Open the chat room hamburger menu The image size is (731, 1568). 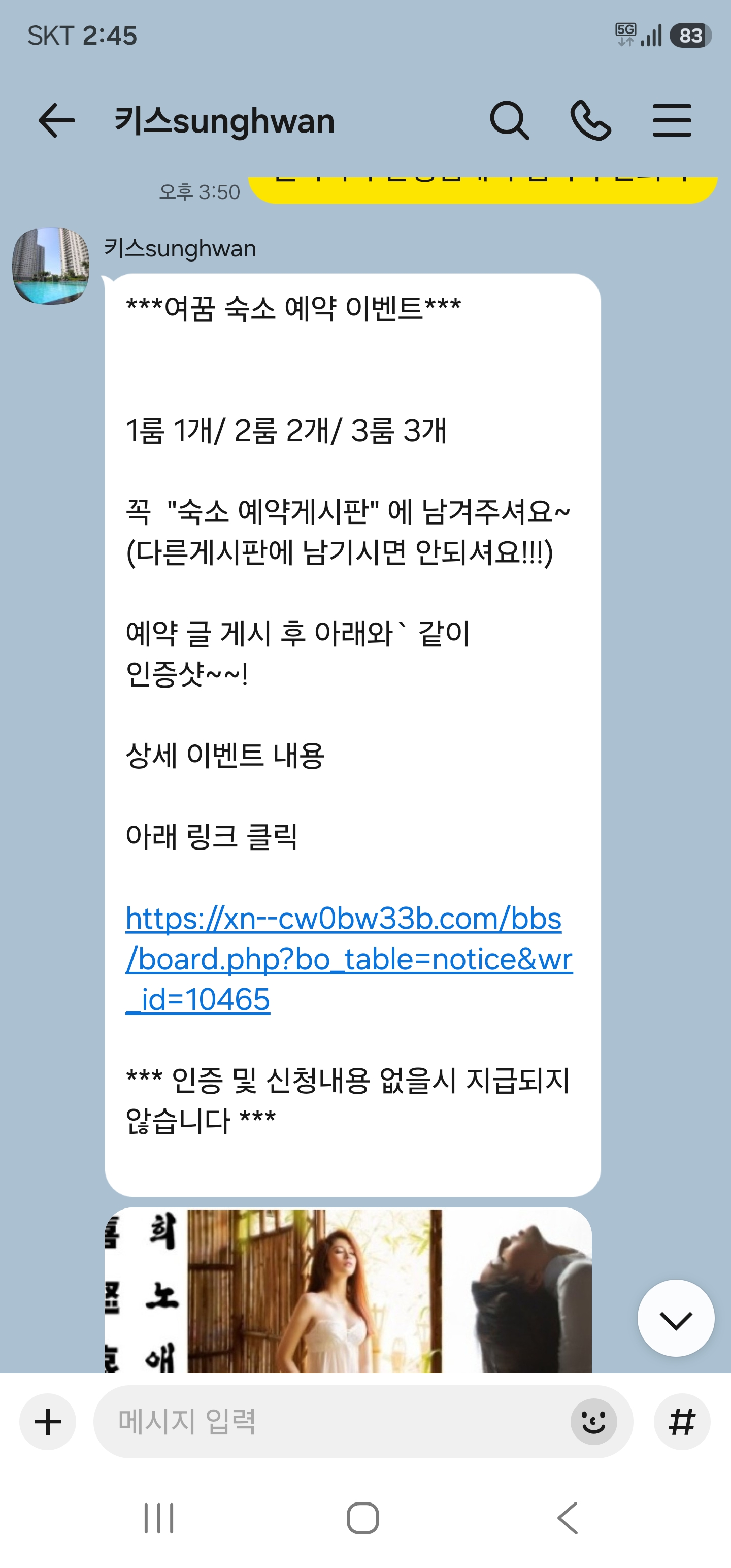(672, 120)
